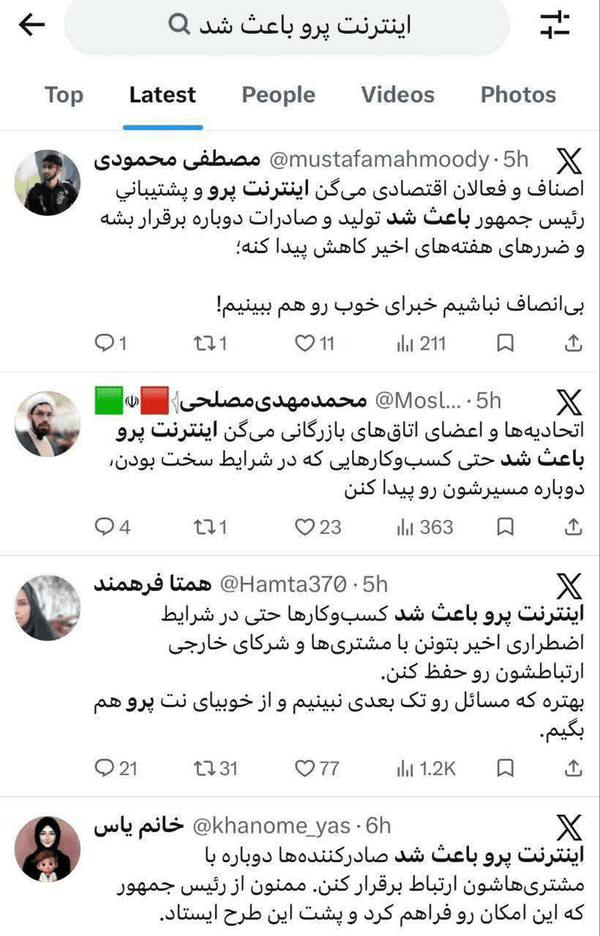Switch to the Videos tab
600x936 pixels.
[398, 94]
